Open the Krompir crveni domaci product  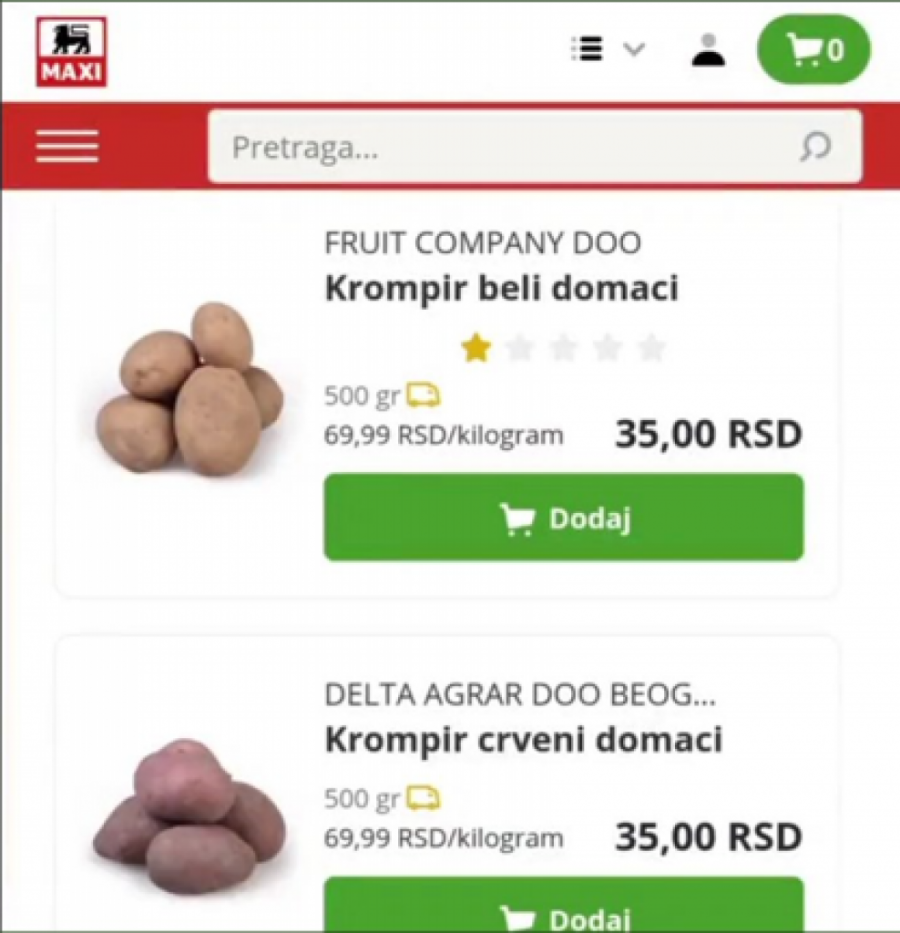pos(523,741)
